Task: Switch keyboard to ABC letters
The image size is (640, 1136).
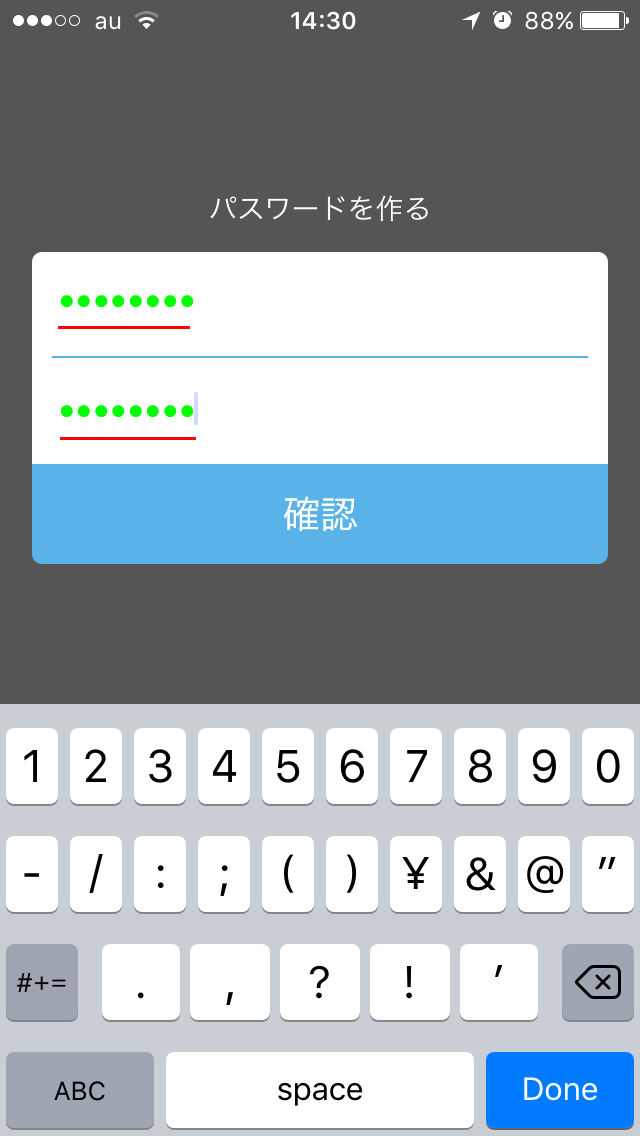Action: 80,1090
